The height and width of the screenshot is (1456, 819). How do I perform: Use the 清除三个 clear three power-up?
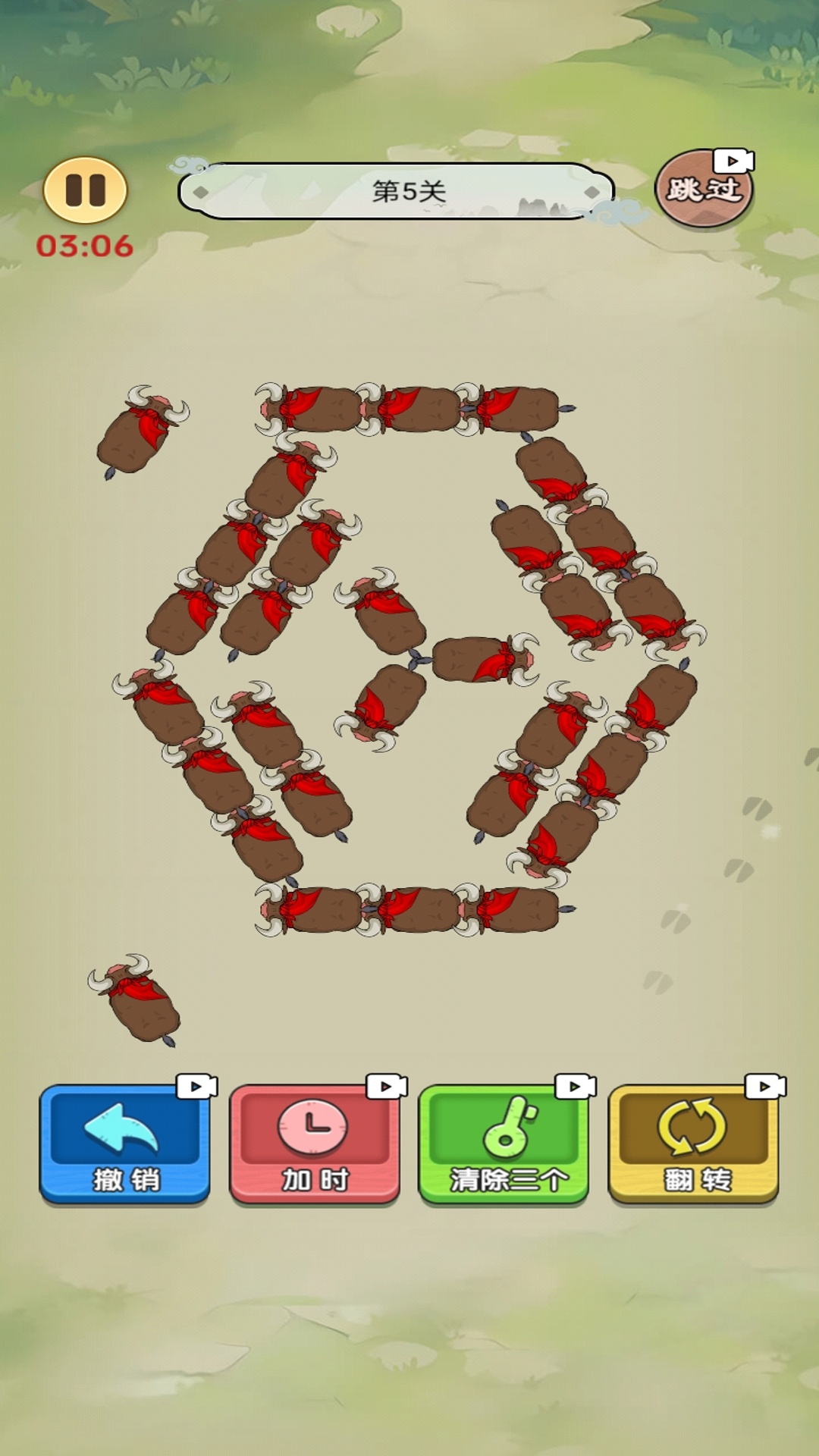click(504, 1144)
